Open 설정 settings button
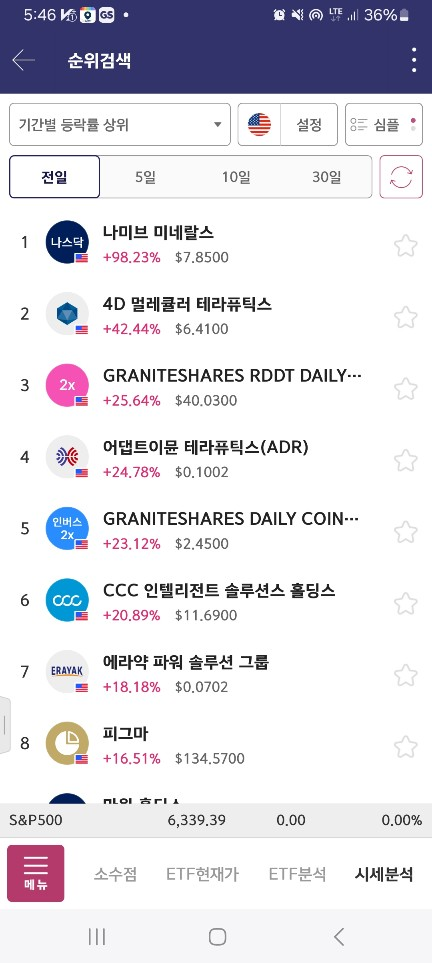The width and height of the screenshot is (432, 963). coord(309,125)
